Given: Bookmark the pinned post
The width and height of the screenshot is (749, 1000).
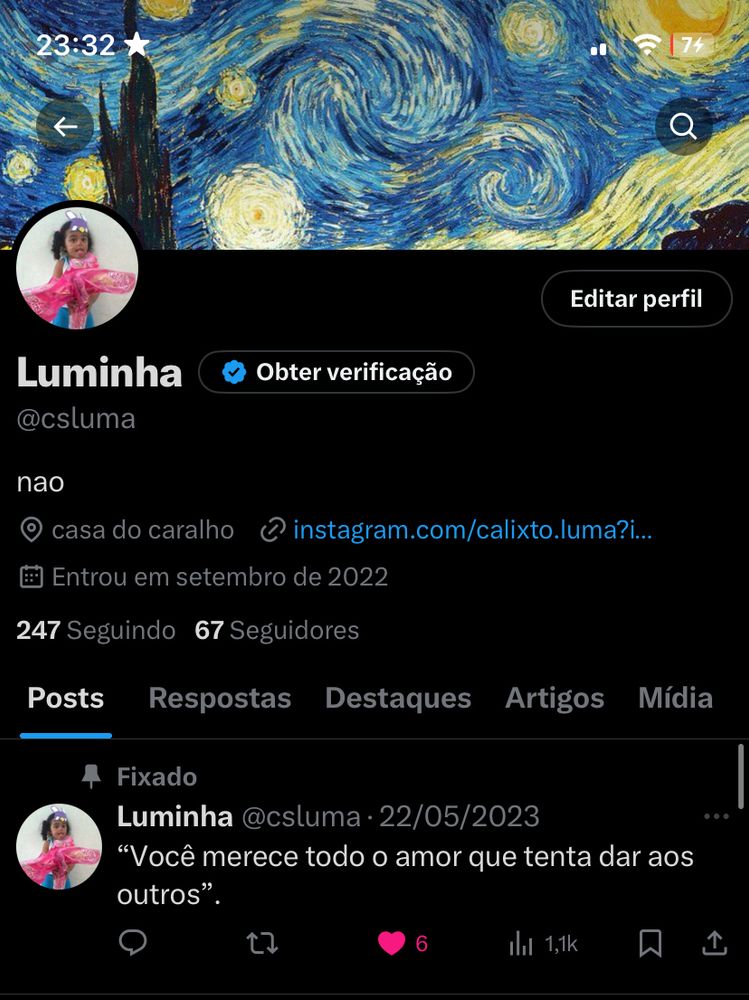Looking at the screenshot, I should point(650,942).
